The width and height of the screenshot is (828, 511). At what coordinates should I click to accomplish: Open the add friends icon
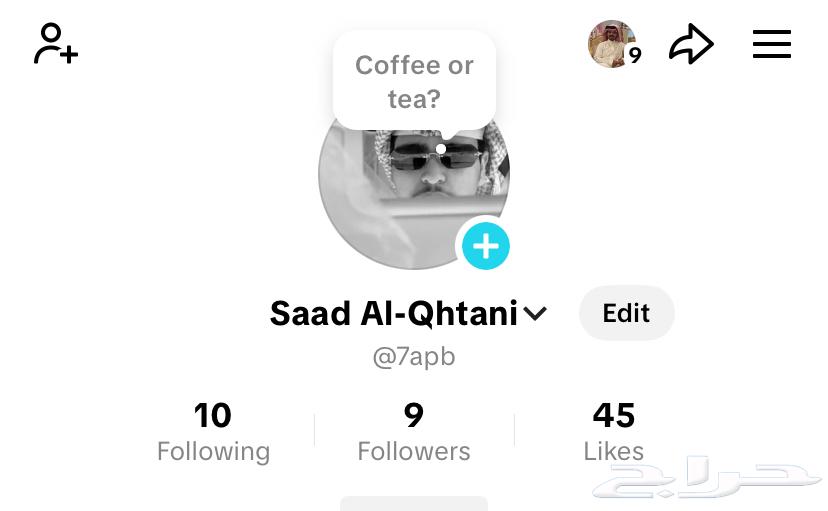click(x=55, y=44)
